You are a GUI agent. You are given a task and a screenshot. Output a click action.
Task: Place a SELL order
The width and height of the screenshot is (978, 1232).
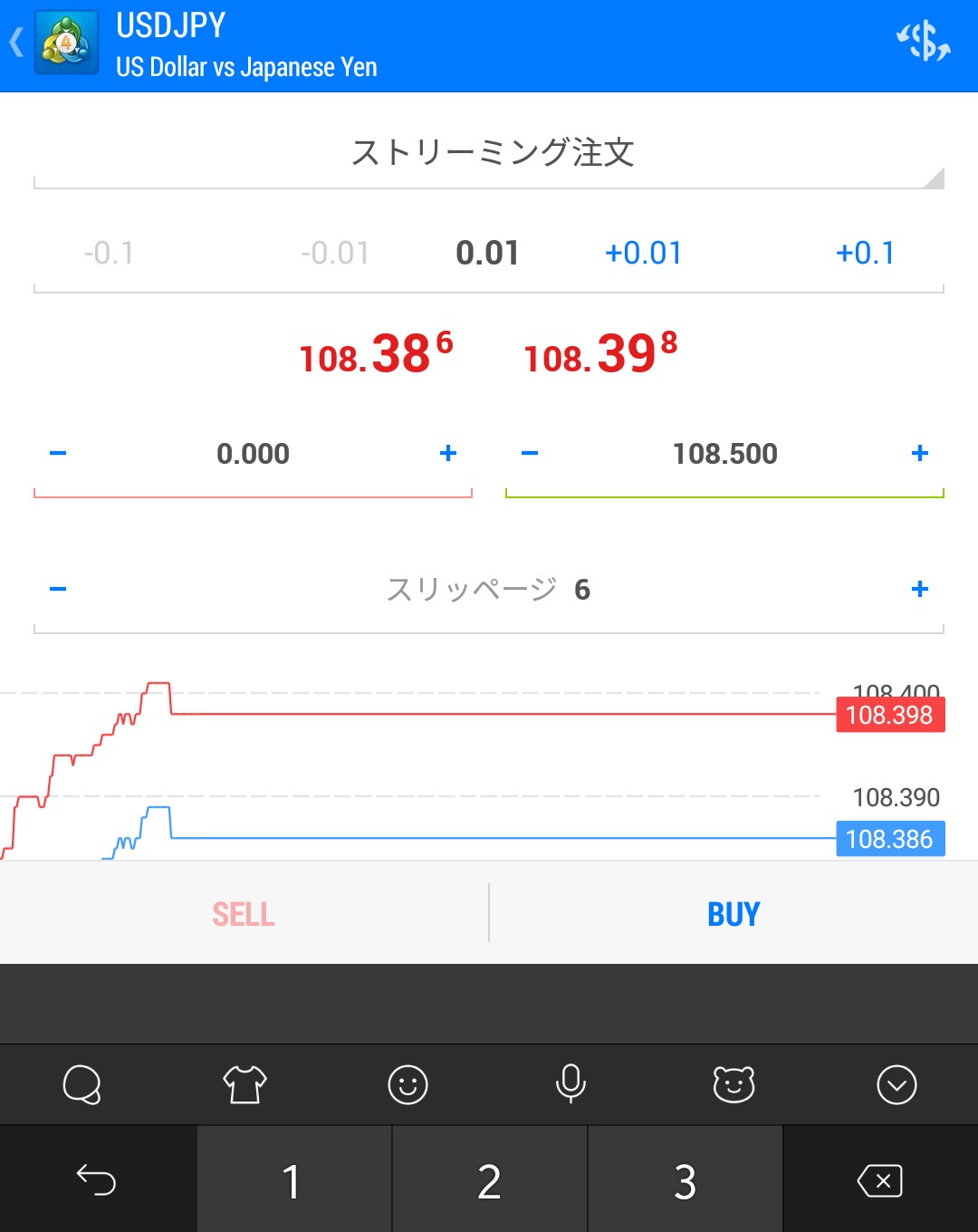point(244,914)
